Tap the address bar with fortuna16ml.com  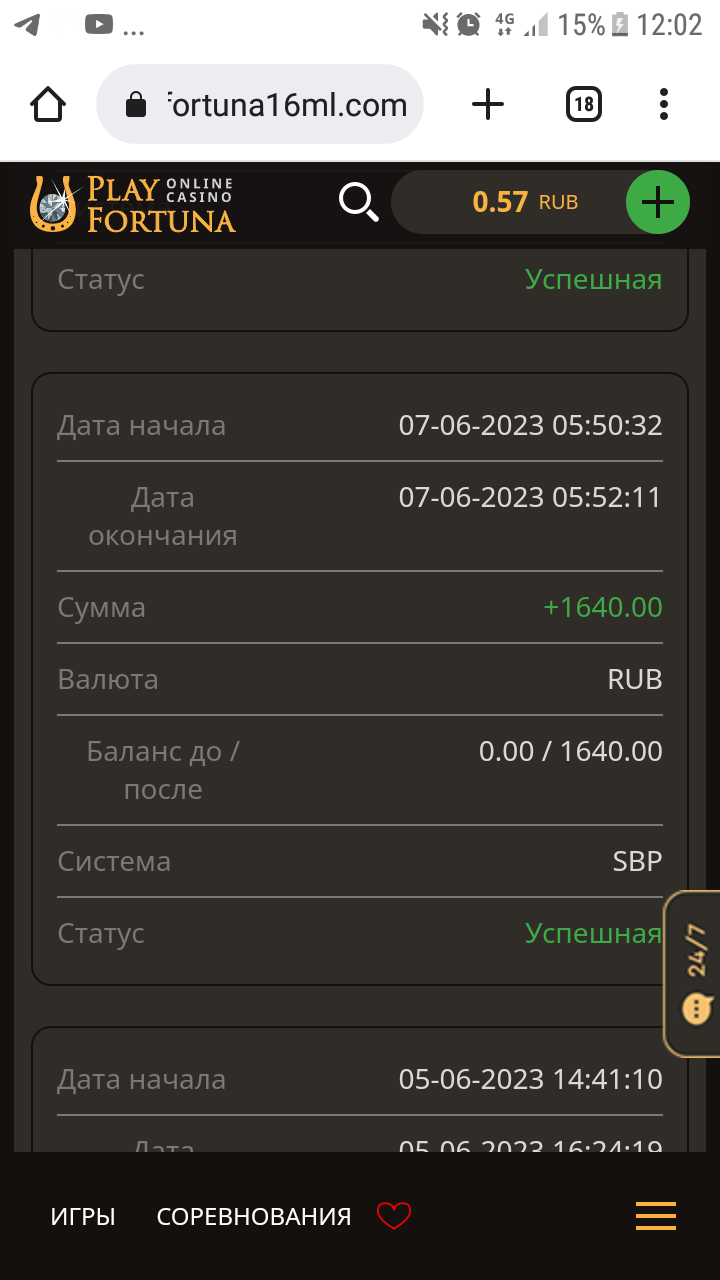260,105
